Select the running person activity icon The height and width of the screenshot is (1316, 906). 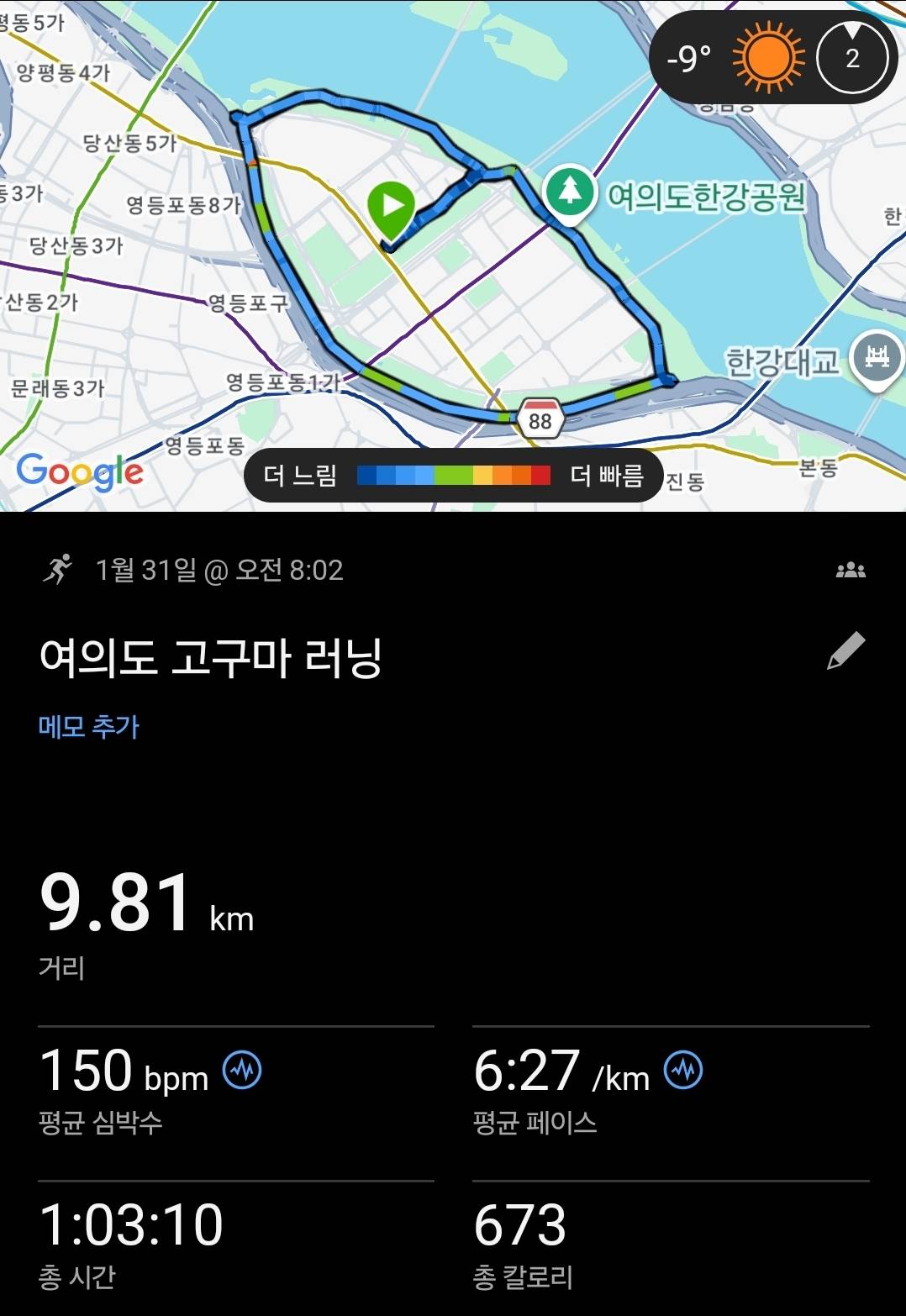57,571
